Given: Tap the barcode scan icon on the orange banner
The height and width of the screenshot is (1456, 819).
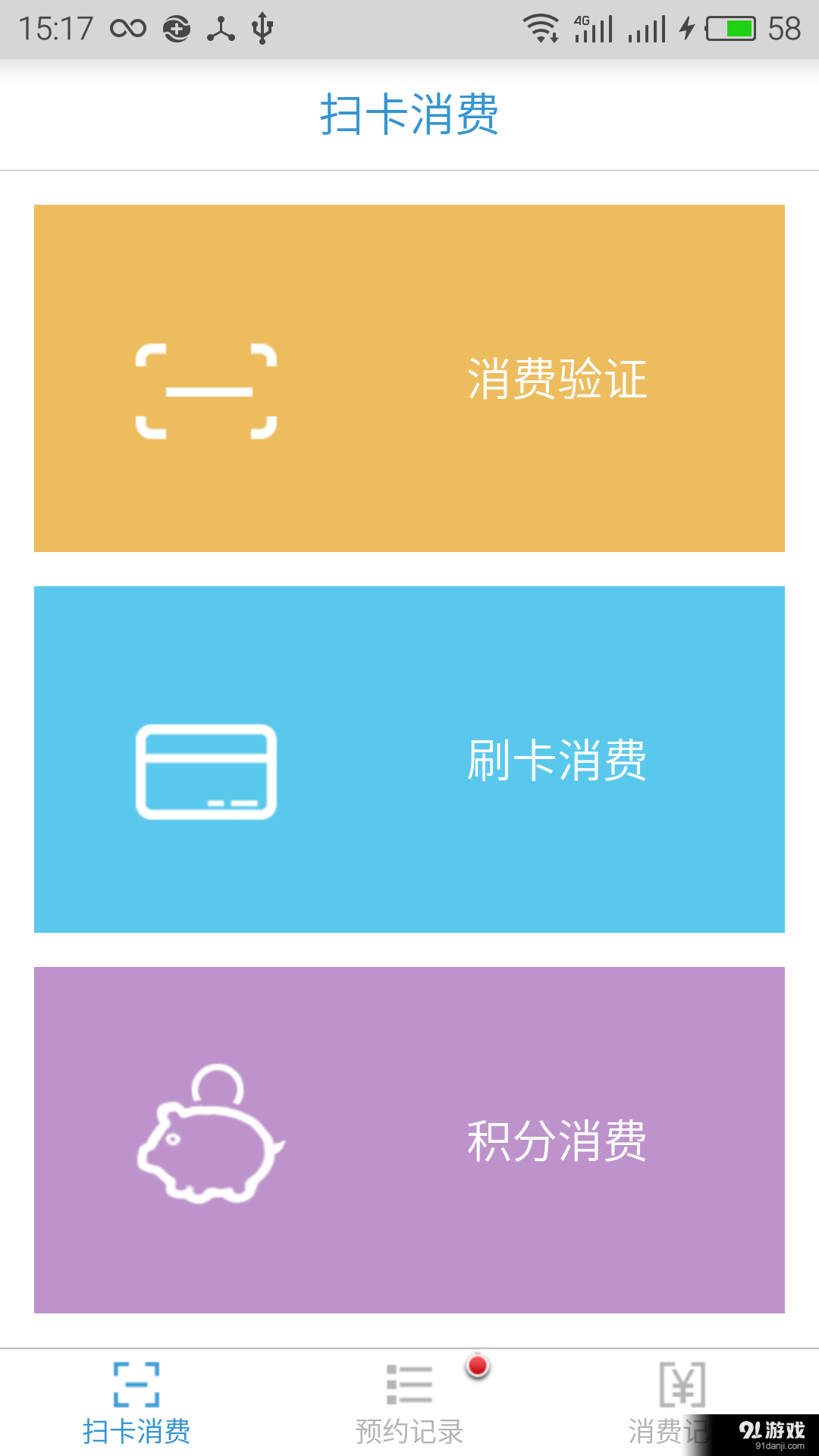Looking at the screenshot, I should tap(205, 391).
